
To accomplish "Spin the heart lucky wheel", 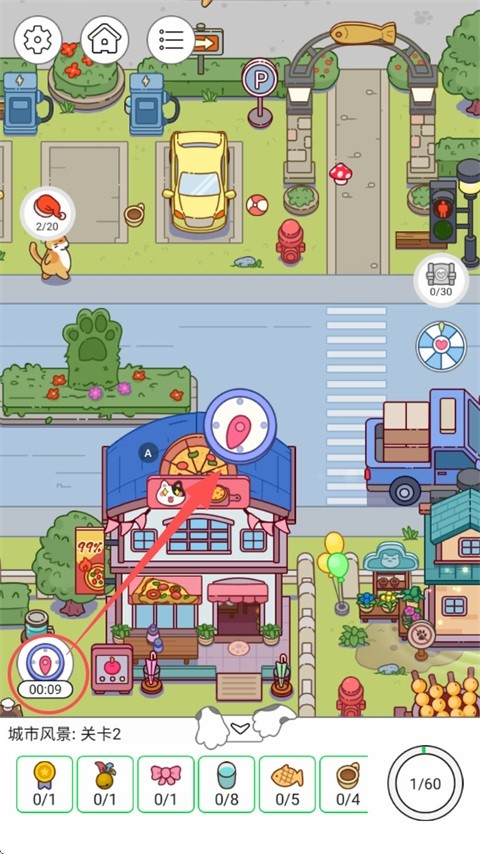I will [x=442, y=347].
